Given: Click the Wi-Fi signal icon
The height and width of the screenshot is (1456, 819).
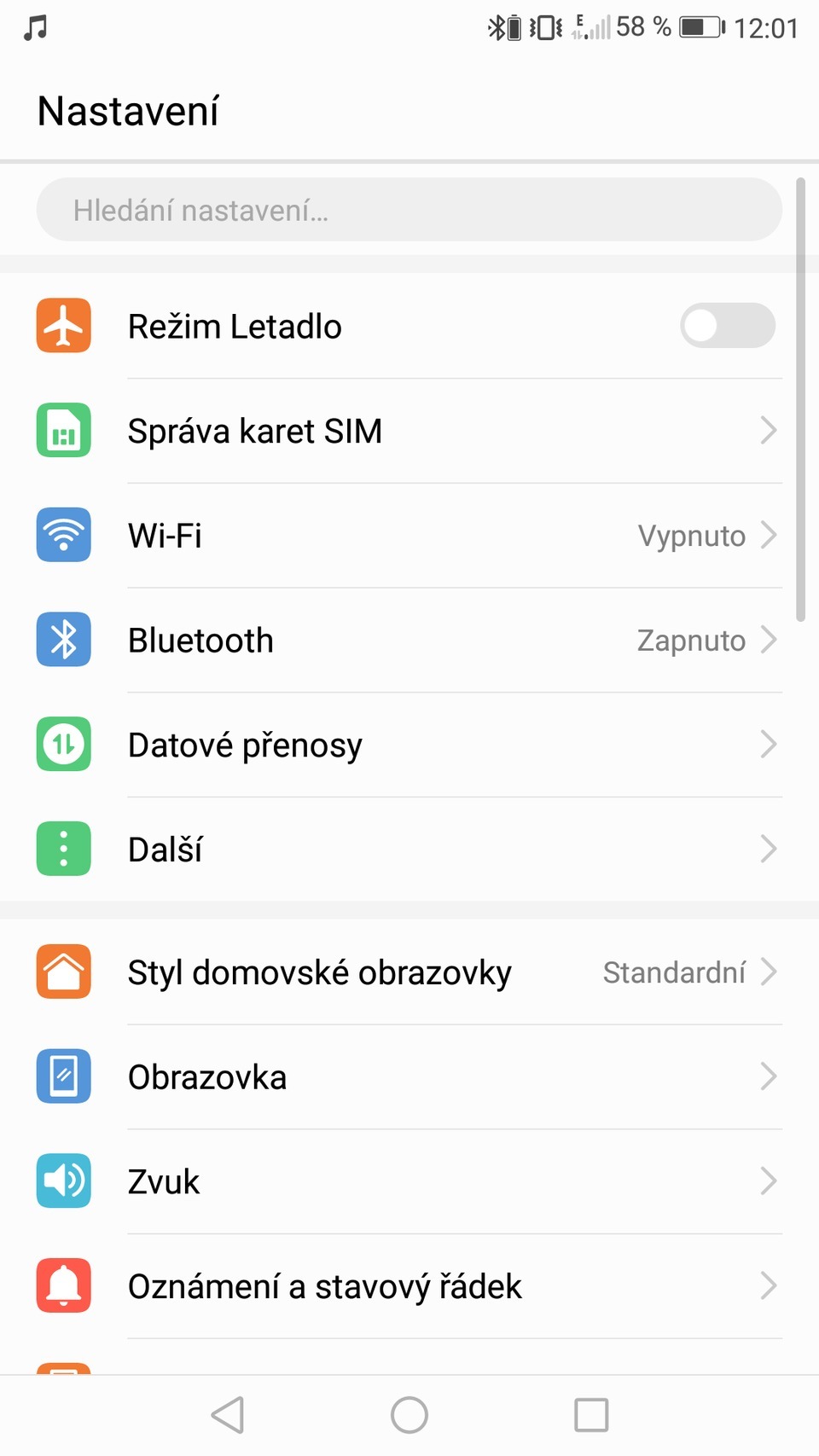Looking at the screenshot, I should click(62, 535).
